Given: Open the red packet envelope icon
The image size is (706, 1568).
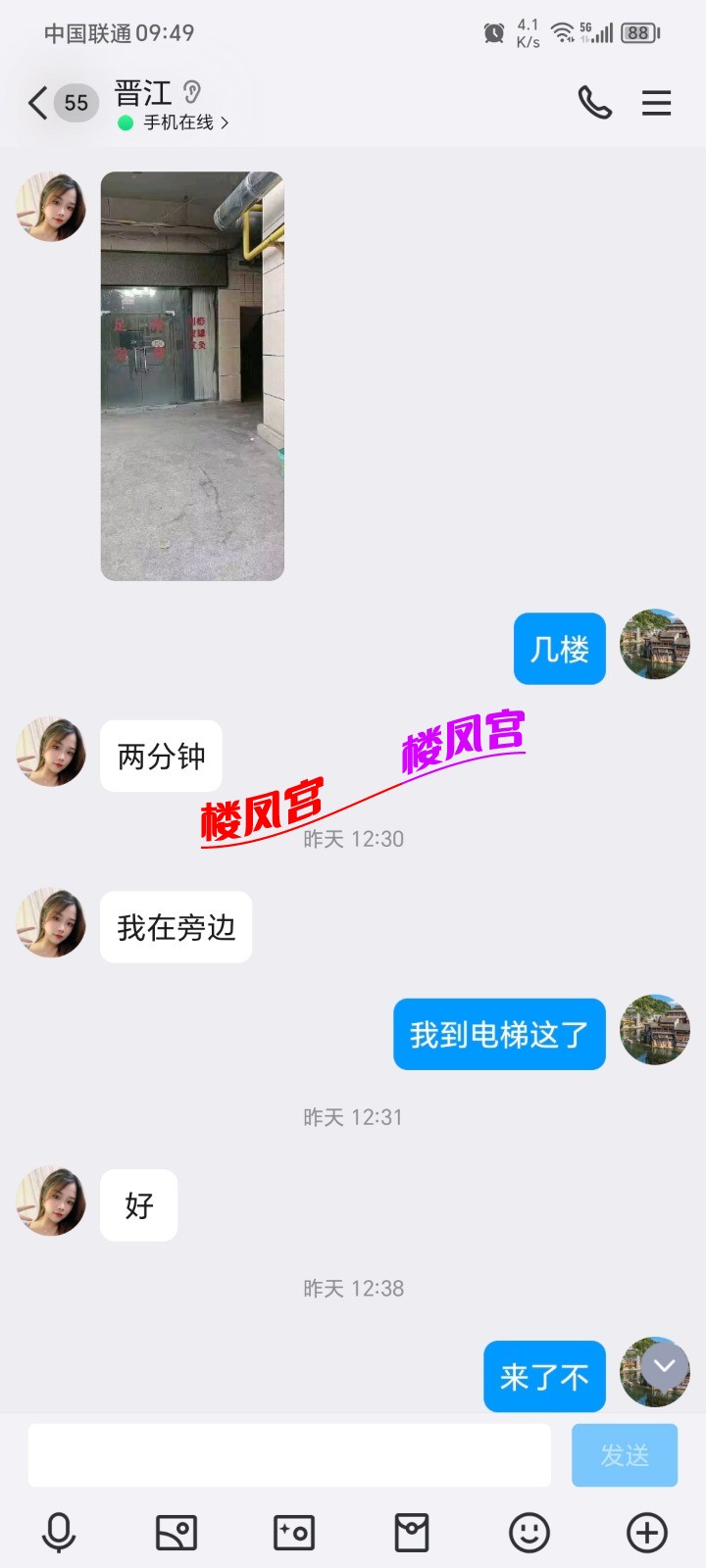Looking at the screenshot, I should point(412,1531).
